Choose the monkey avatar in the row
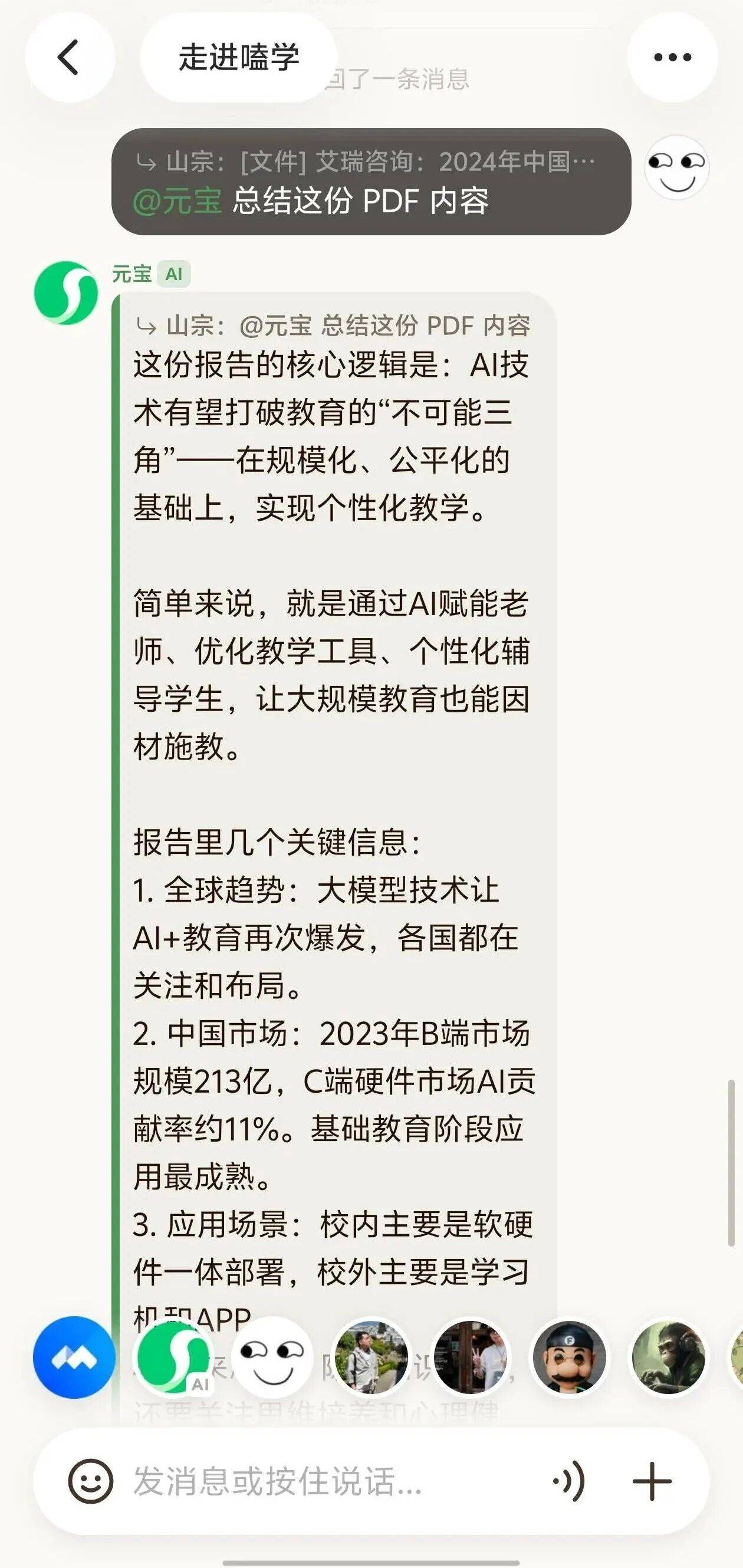The width and height of the screenshot is (743, 1568). (x=668, y=1357)
